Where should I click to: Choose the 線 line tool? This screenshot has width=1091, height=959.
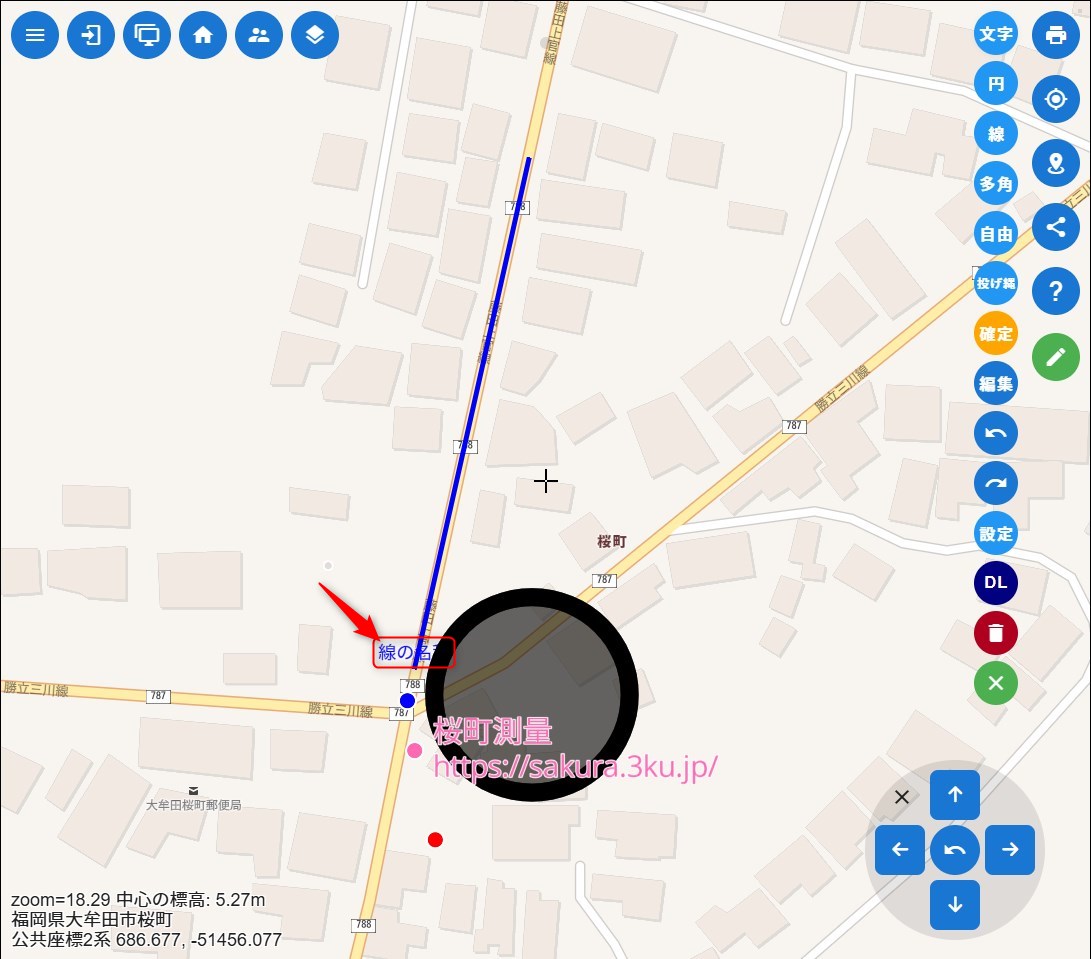coord(996,134)
